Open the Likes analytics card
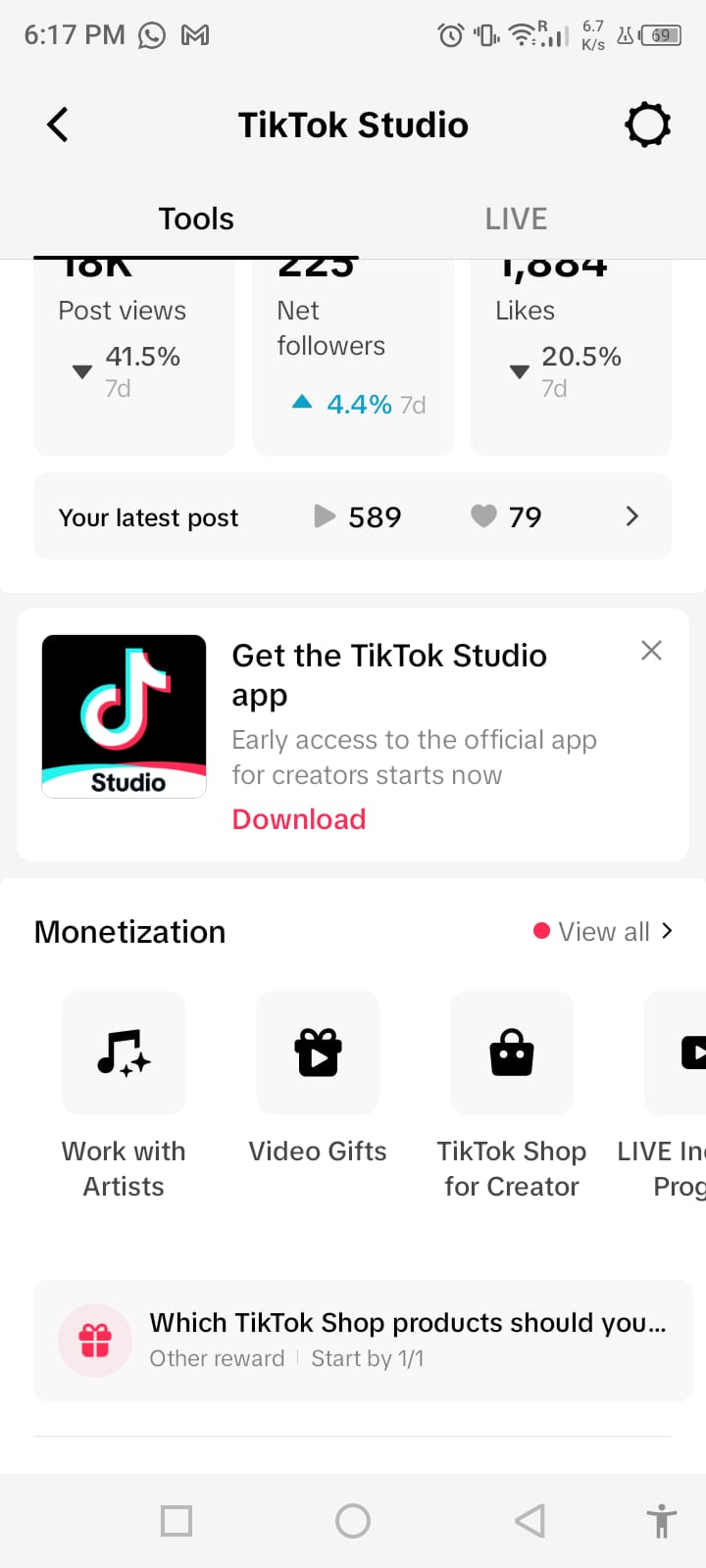Screen dimensions: 706x1568 click(572, 358)
